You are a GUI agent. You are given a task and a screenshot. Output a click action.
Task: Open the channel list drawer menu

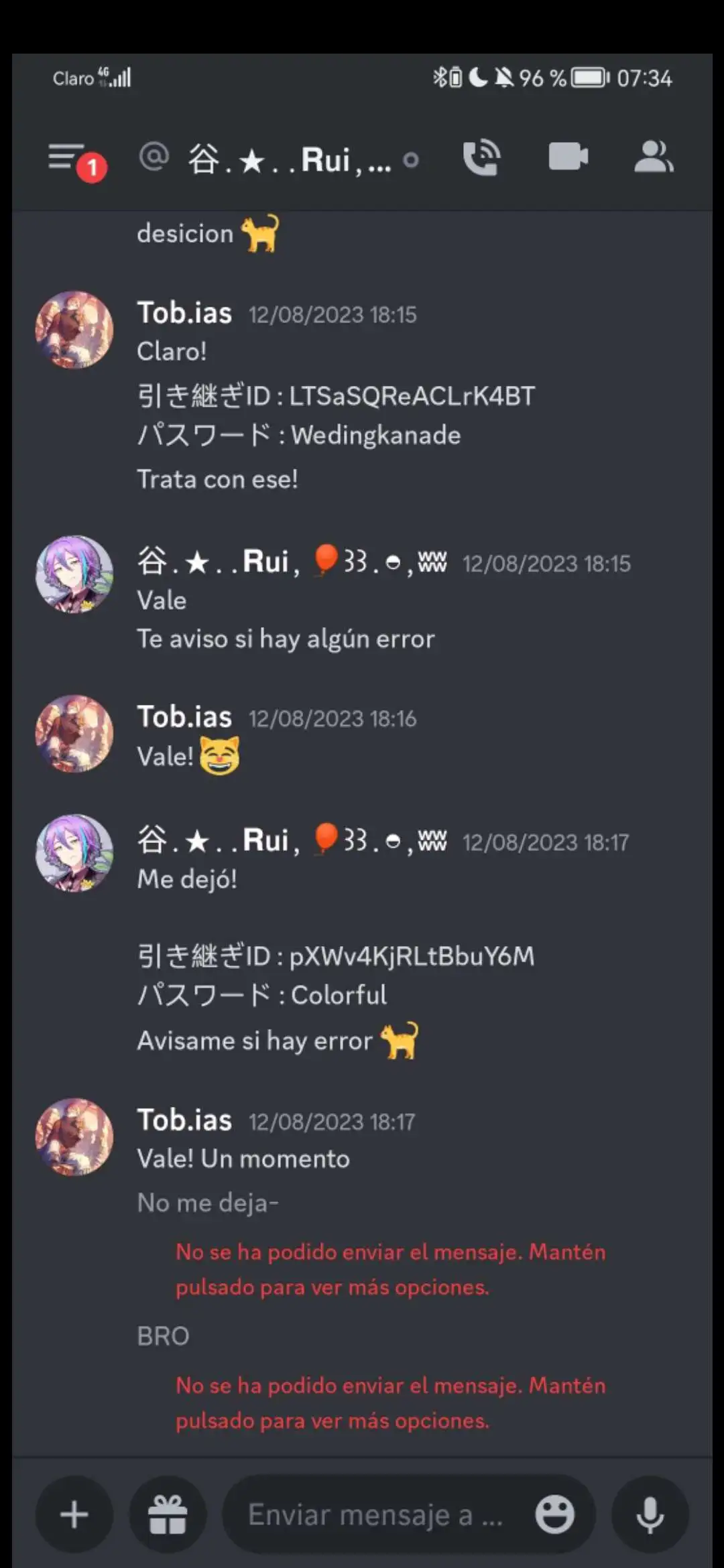67,158
